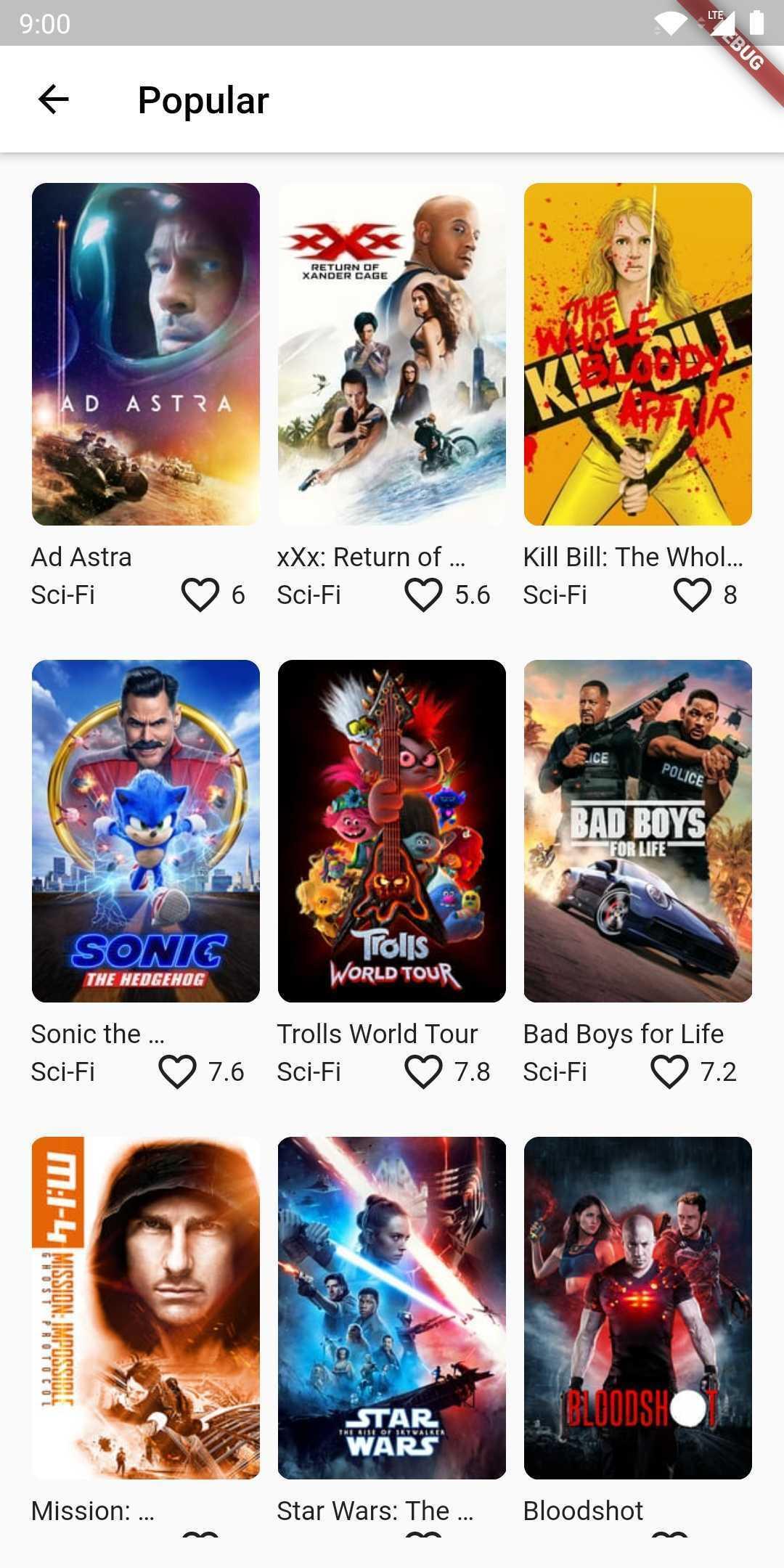Open the Bad Boys for Life poster
Screen dimensions: 784x1568
pyautogui.click(x=637, y=830)
